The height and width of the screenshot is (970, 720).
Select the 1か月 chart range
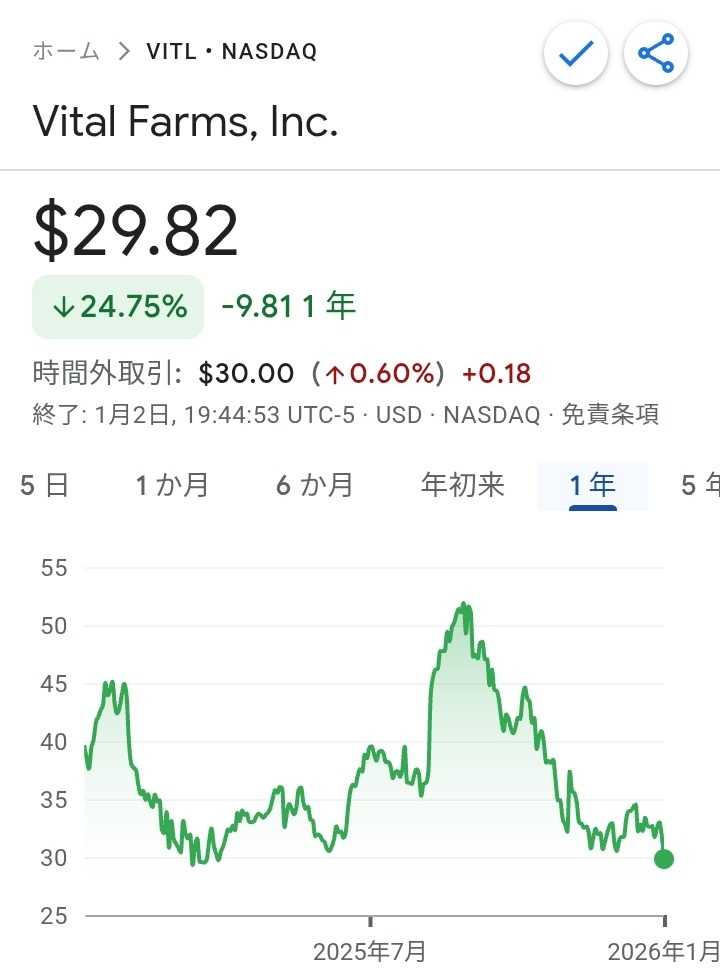coord(173,486)
